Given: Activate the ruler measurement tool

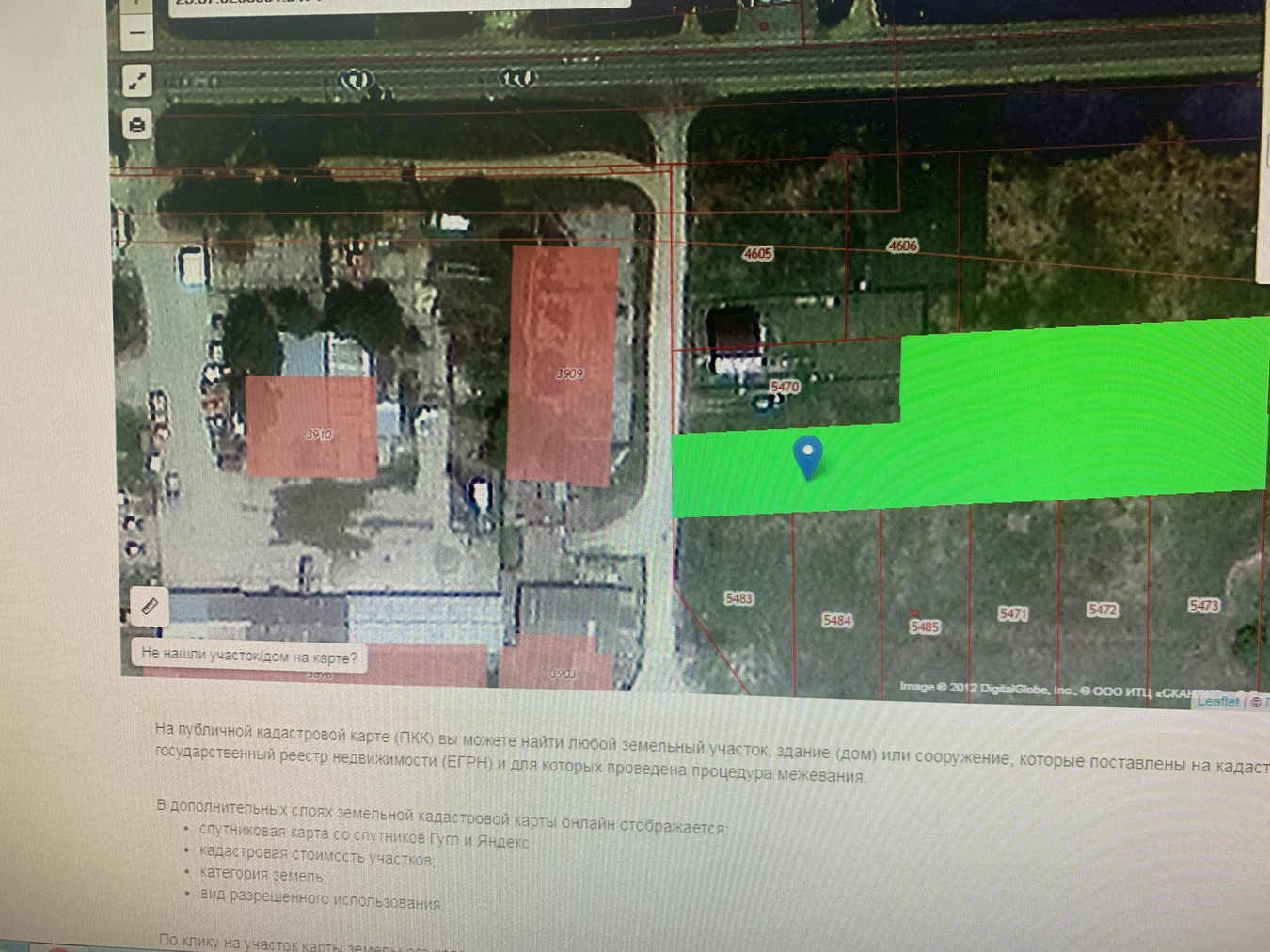Looking at the screenshot, I should click(x=149, y=607).
